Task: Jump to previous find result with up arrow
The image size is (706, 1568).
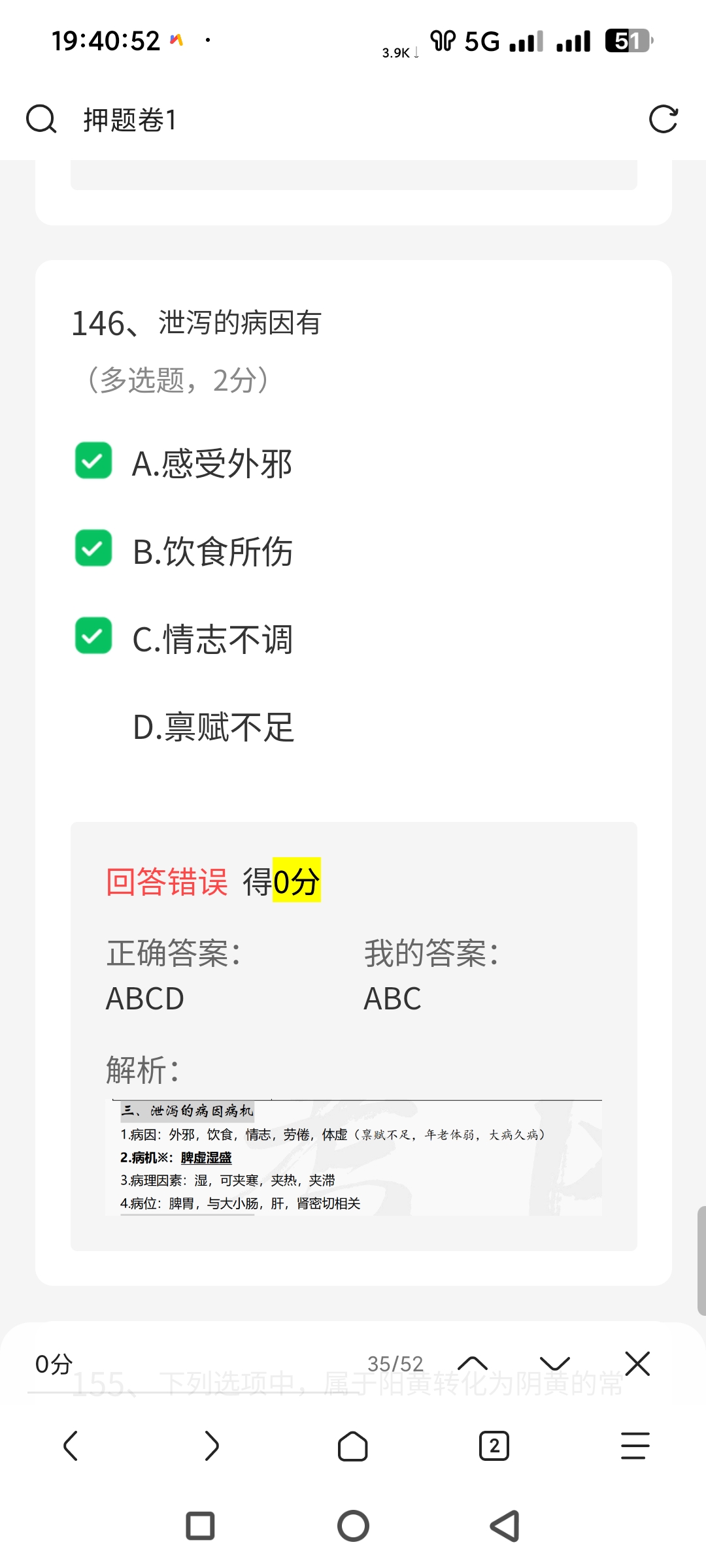Action: coord(473,1364)
